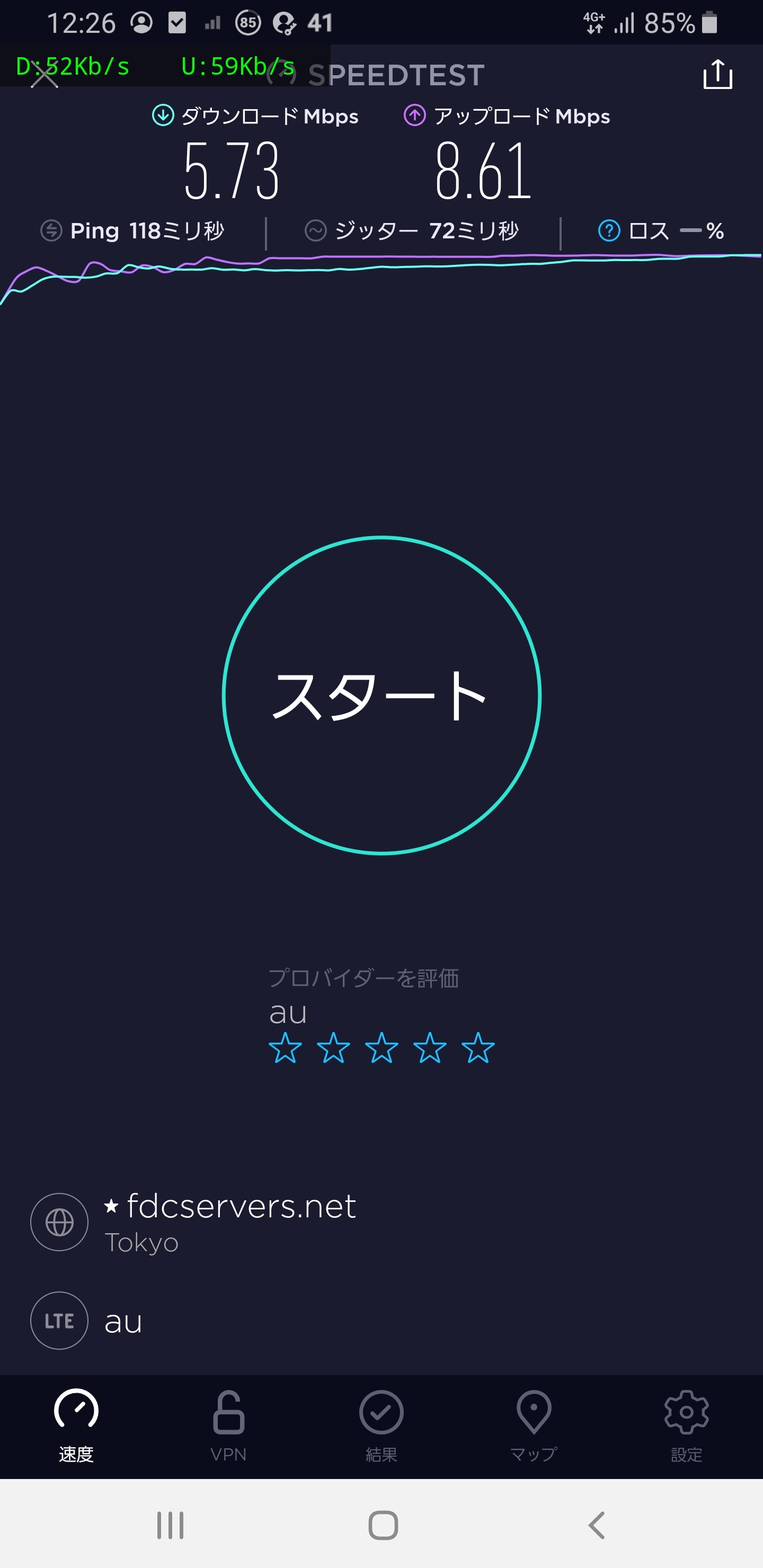Image resolution: width=763 pixels, height=1568 pixels.
Task: Tap the スタート button to begin test
Action: [x=381, y=695]
